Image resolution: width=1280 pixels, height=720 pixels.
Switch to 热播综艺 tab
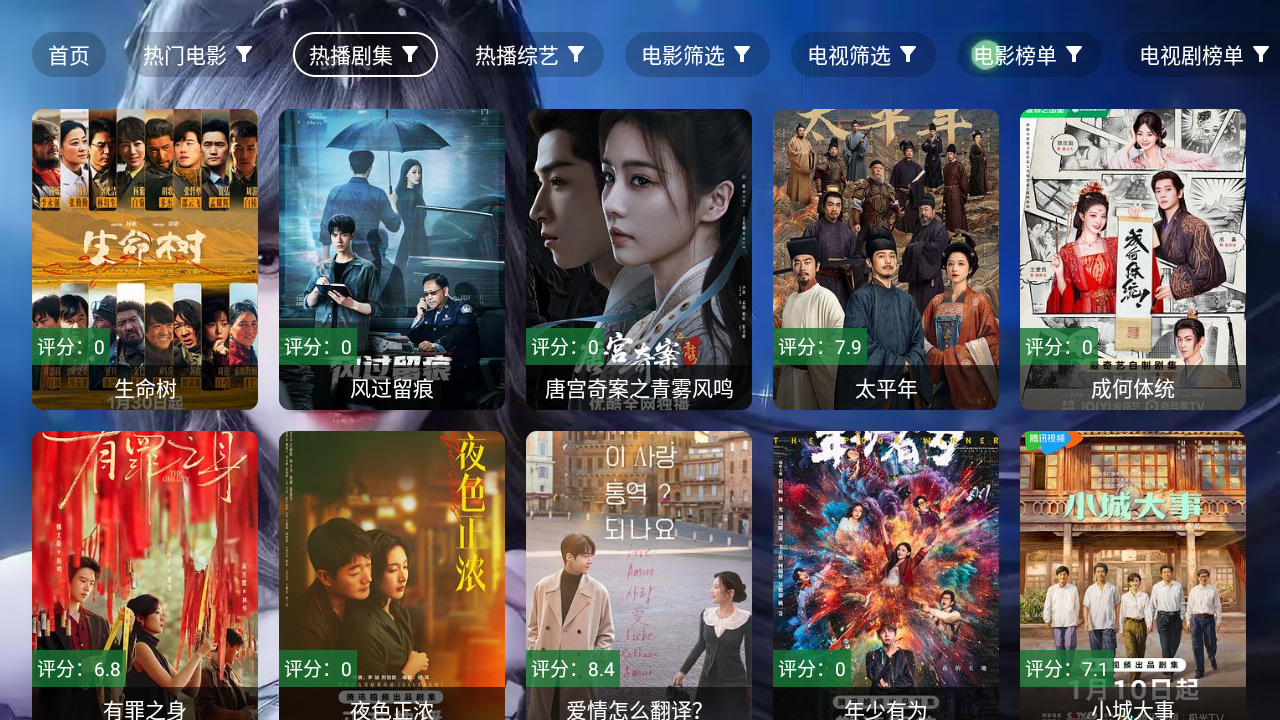(x=530, y=55)
